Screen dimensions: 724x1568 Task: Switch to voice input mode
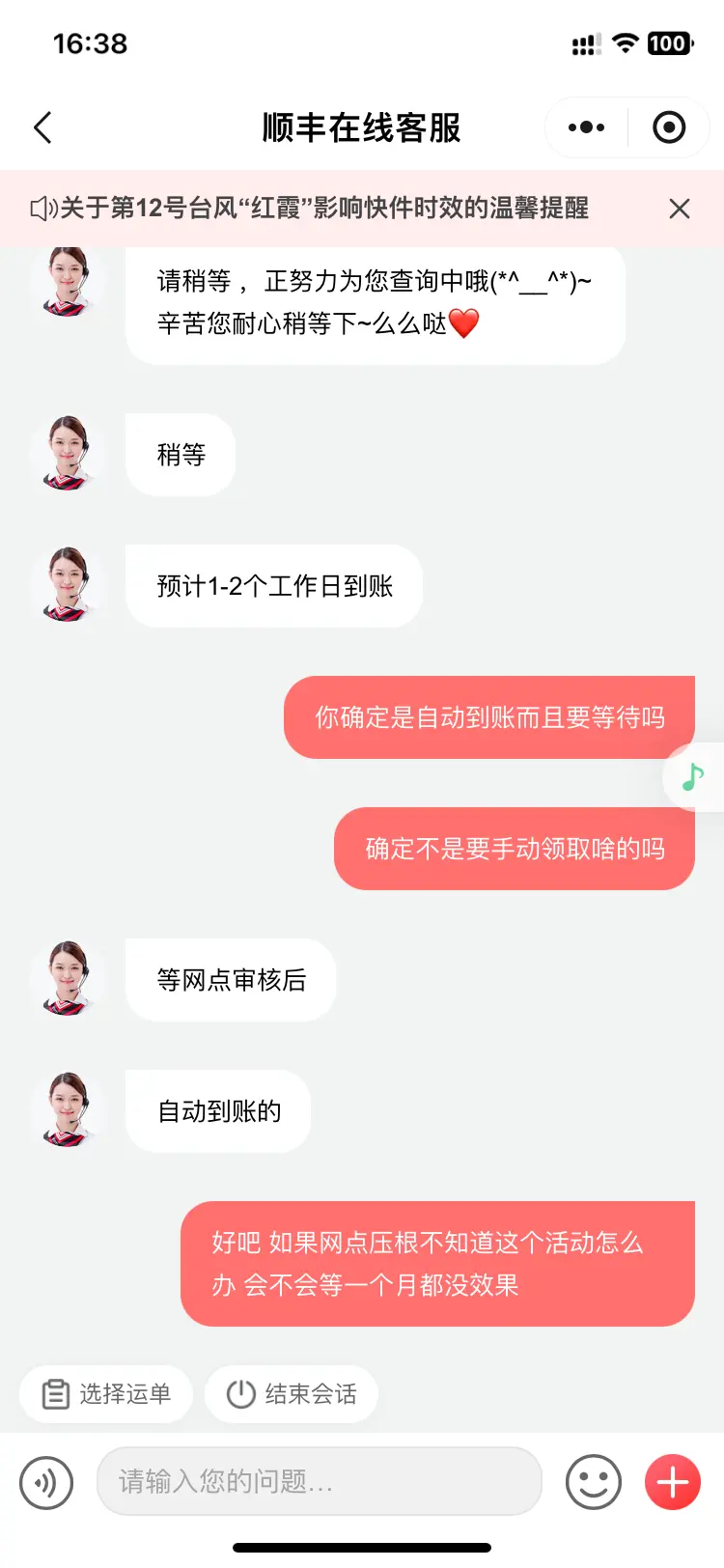point(46,1482)
